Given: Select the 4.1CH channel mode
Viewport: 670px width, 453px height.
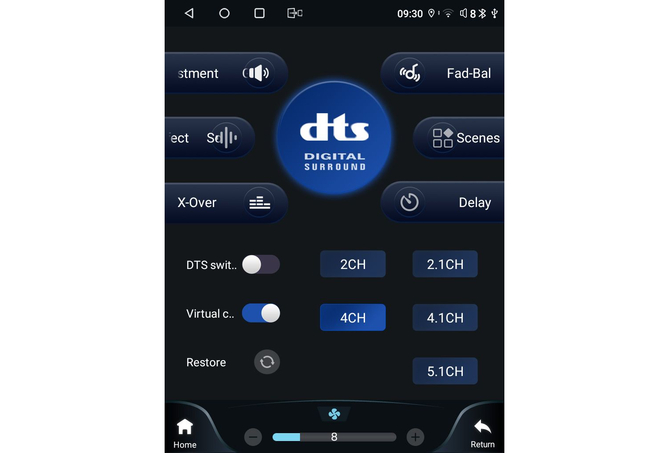Looking at the screenshot, I should coord(445,318).
